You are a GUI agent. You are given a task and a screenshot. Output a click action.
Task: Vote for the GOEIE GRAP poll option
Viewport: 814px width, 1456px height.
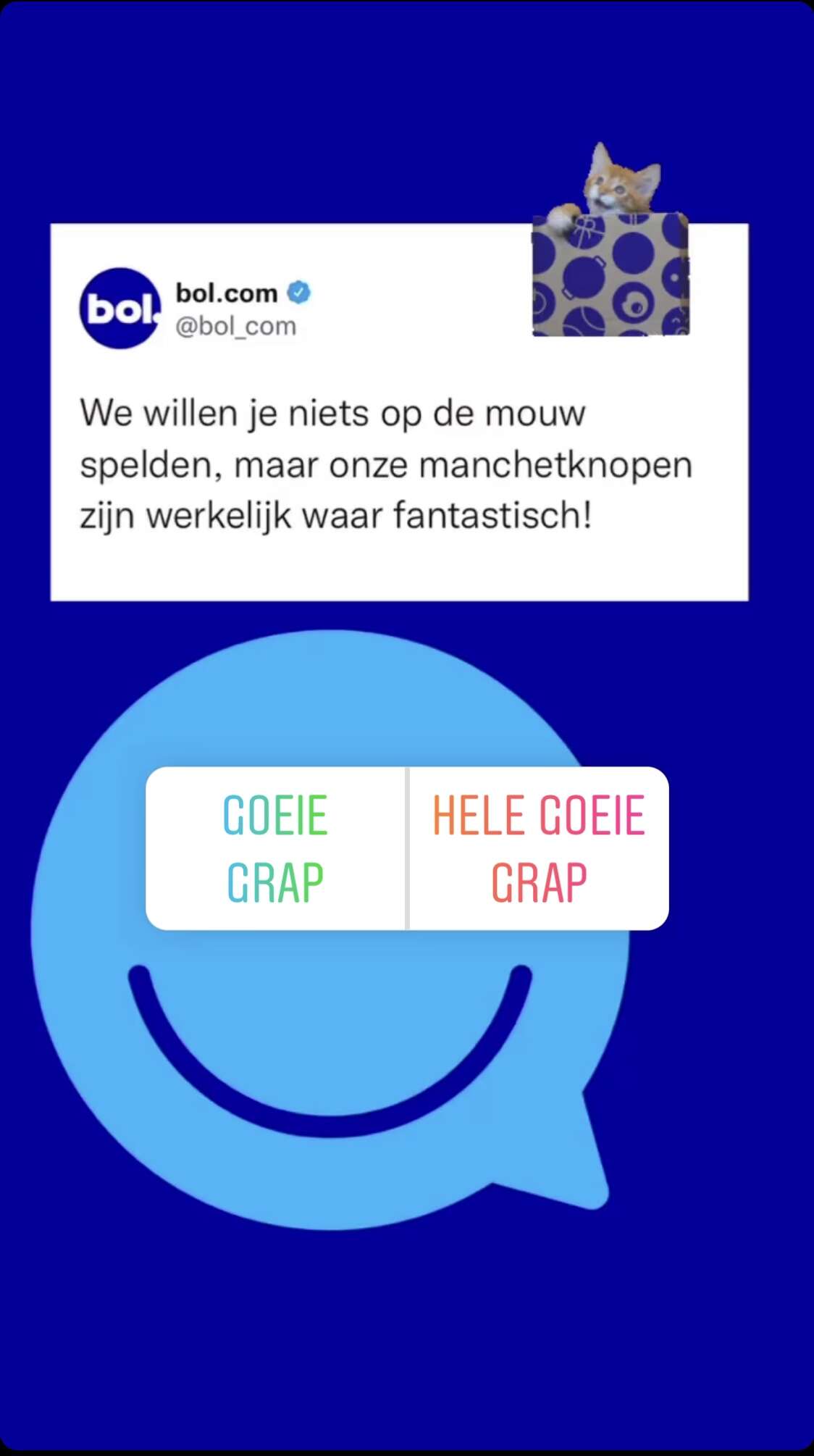pos(276,848)
